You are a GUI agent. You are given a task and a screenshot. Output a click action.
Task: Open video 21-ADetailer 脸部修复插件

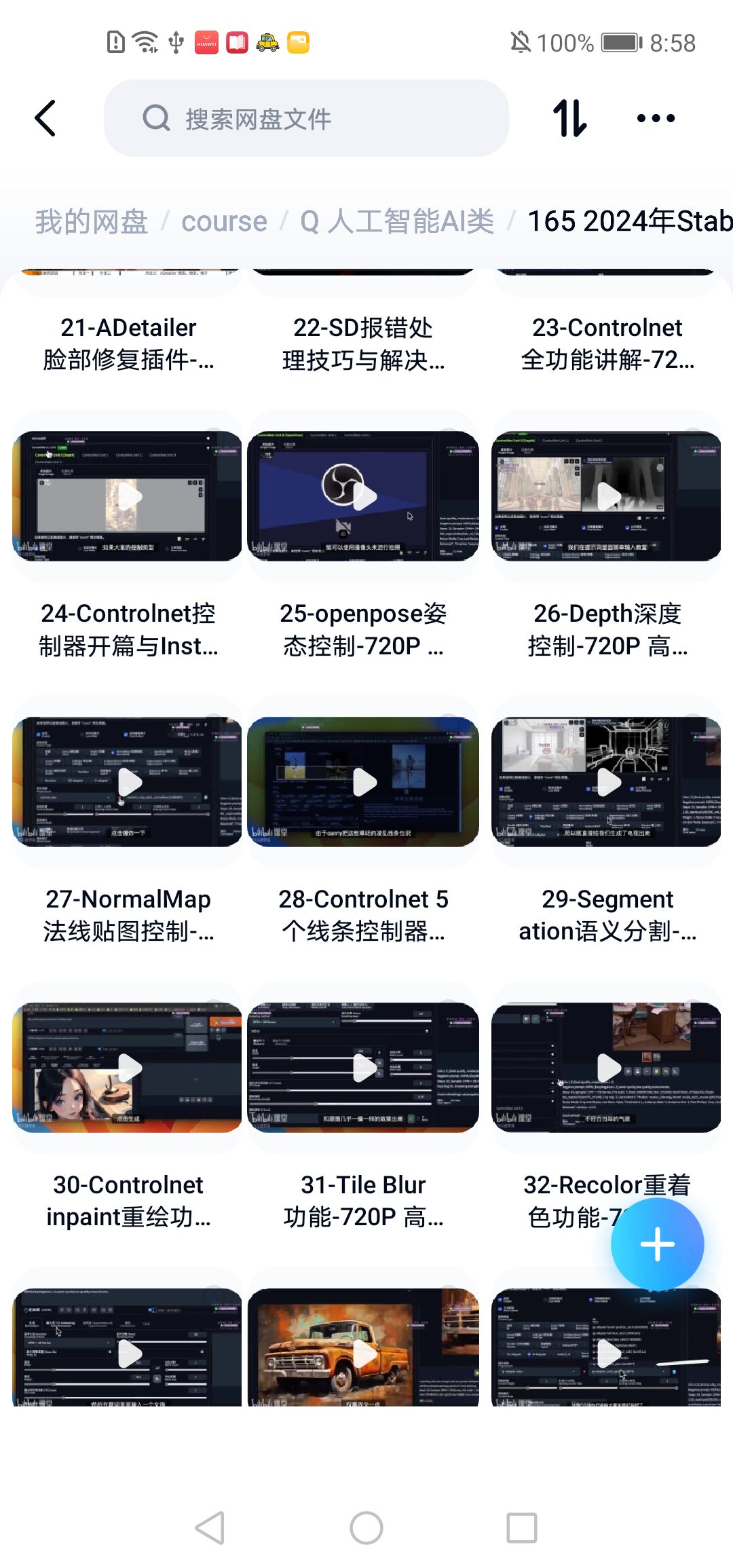tap(128, 343)
